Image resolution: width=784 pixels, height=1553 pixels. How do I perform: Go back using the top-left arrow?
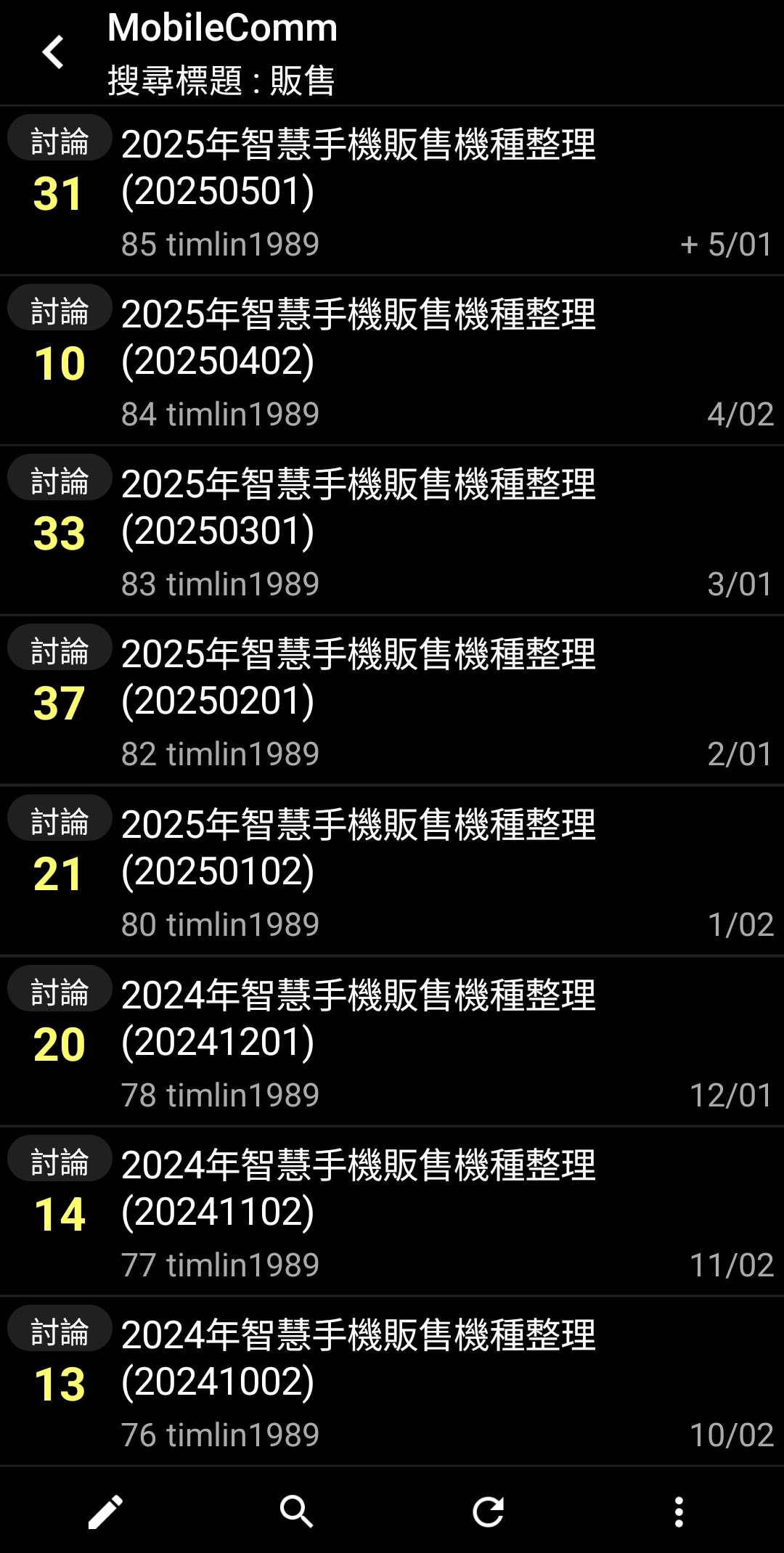pyautogui.click(x=53, y=52)
